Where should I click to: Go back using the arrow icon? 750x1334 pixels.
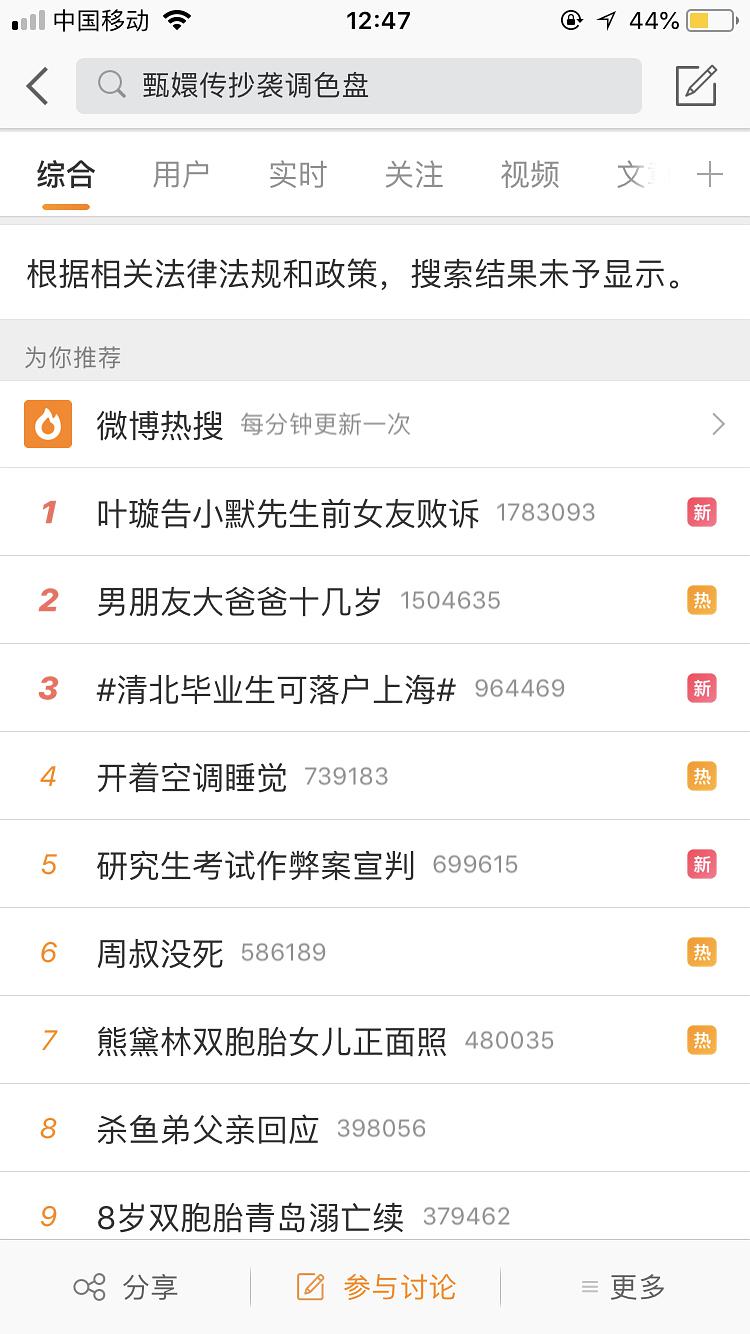(38, 86)
